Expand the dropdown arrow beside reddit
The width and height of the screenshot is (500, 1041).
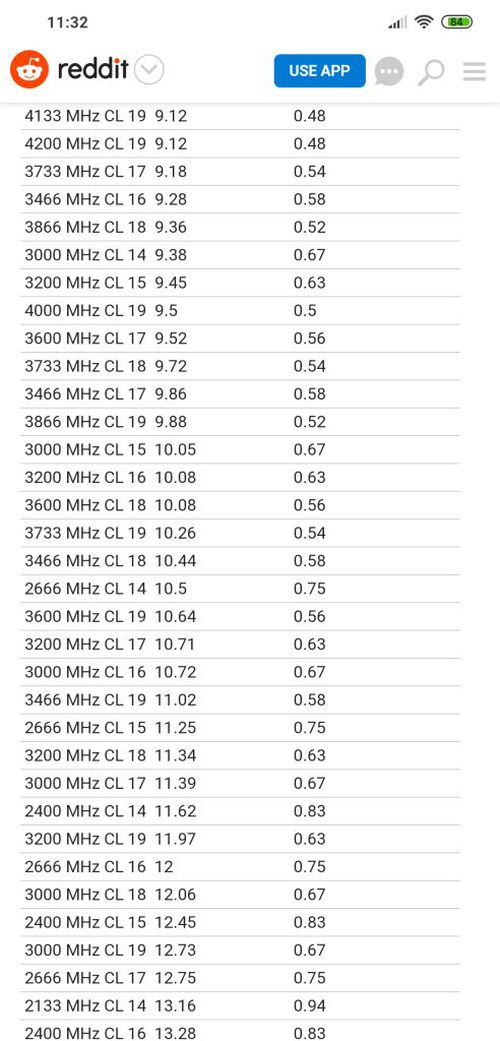coord(149,70)
